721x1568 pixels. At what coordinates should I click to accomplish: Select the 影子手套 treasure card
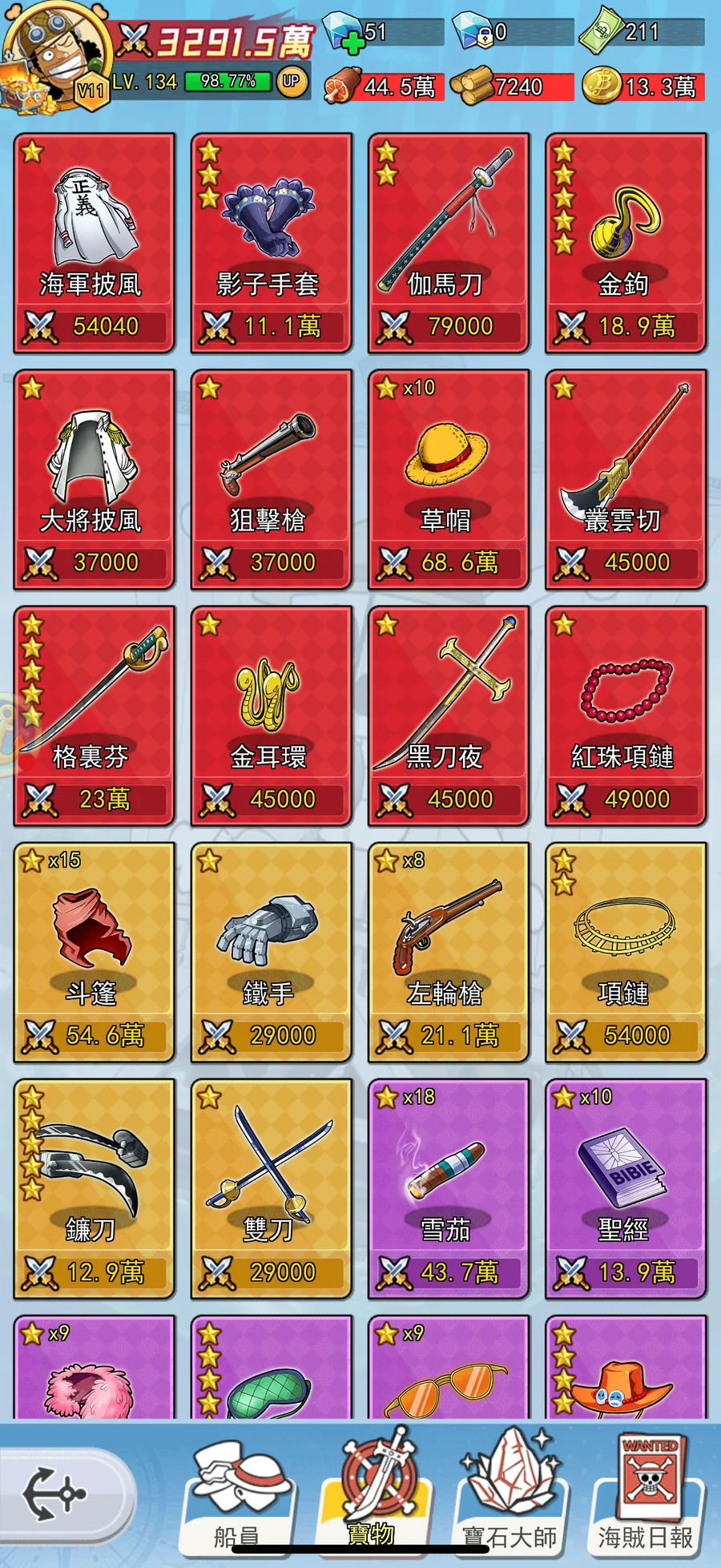point(272,244)
